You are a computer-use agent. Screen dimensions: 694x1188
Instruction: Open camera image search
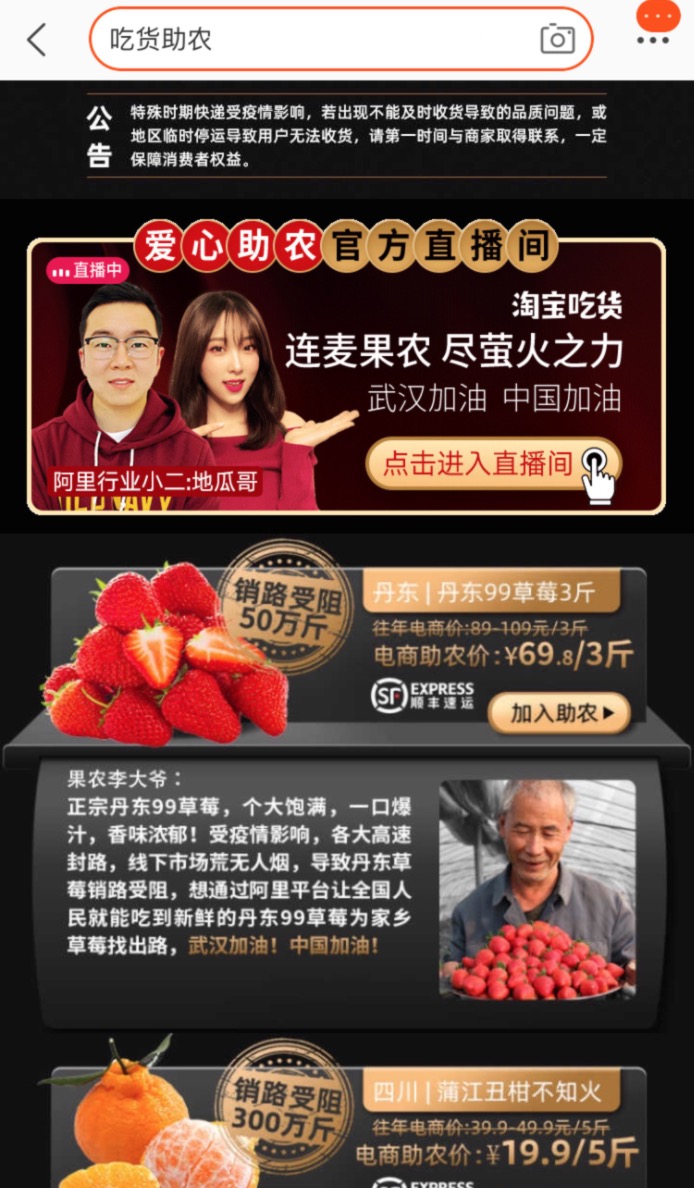point(557,40)
